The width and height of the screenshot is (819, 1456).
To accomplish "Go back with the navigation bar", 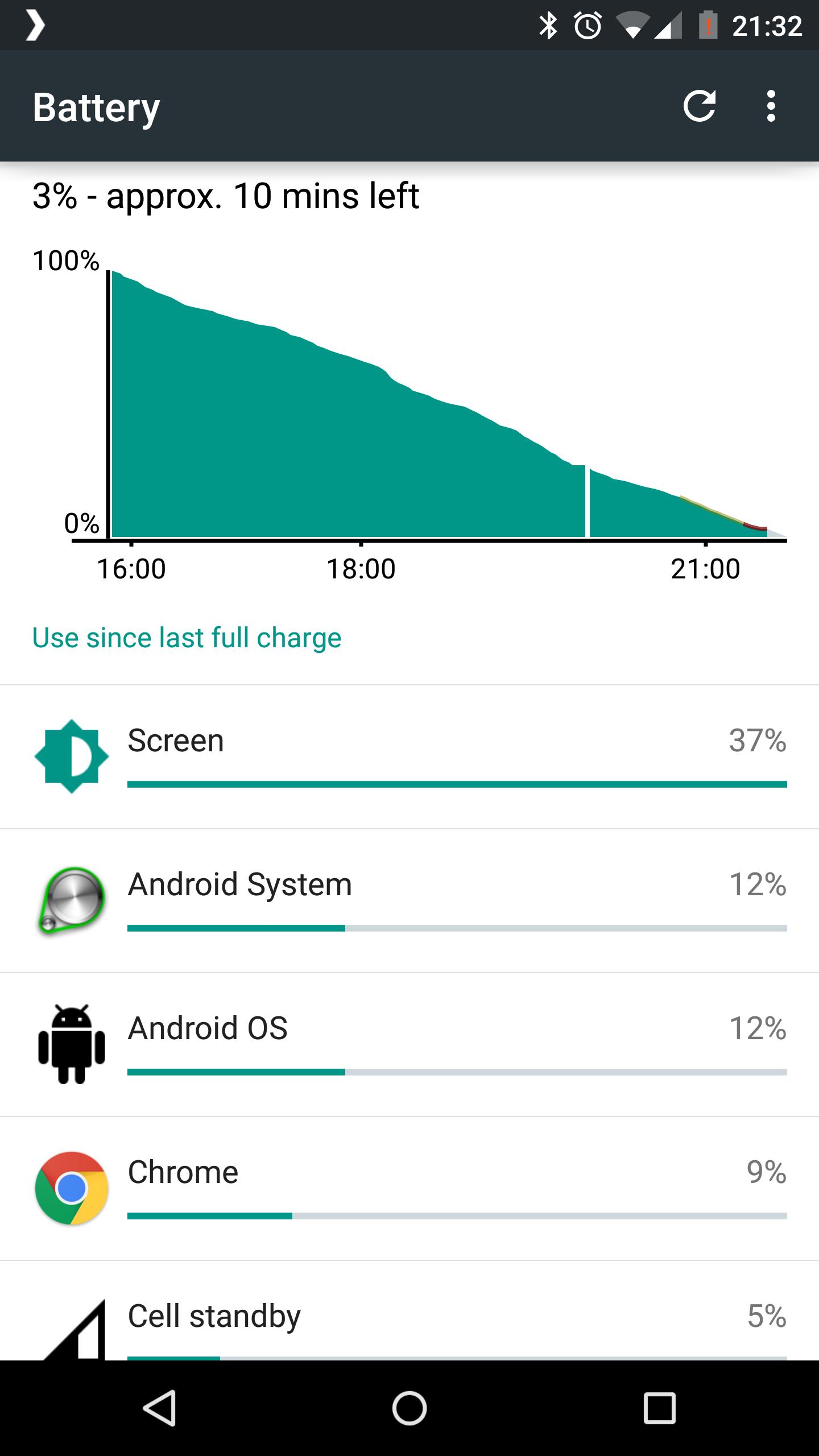I will pyautogui.click(x=159, y=1408).
